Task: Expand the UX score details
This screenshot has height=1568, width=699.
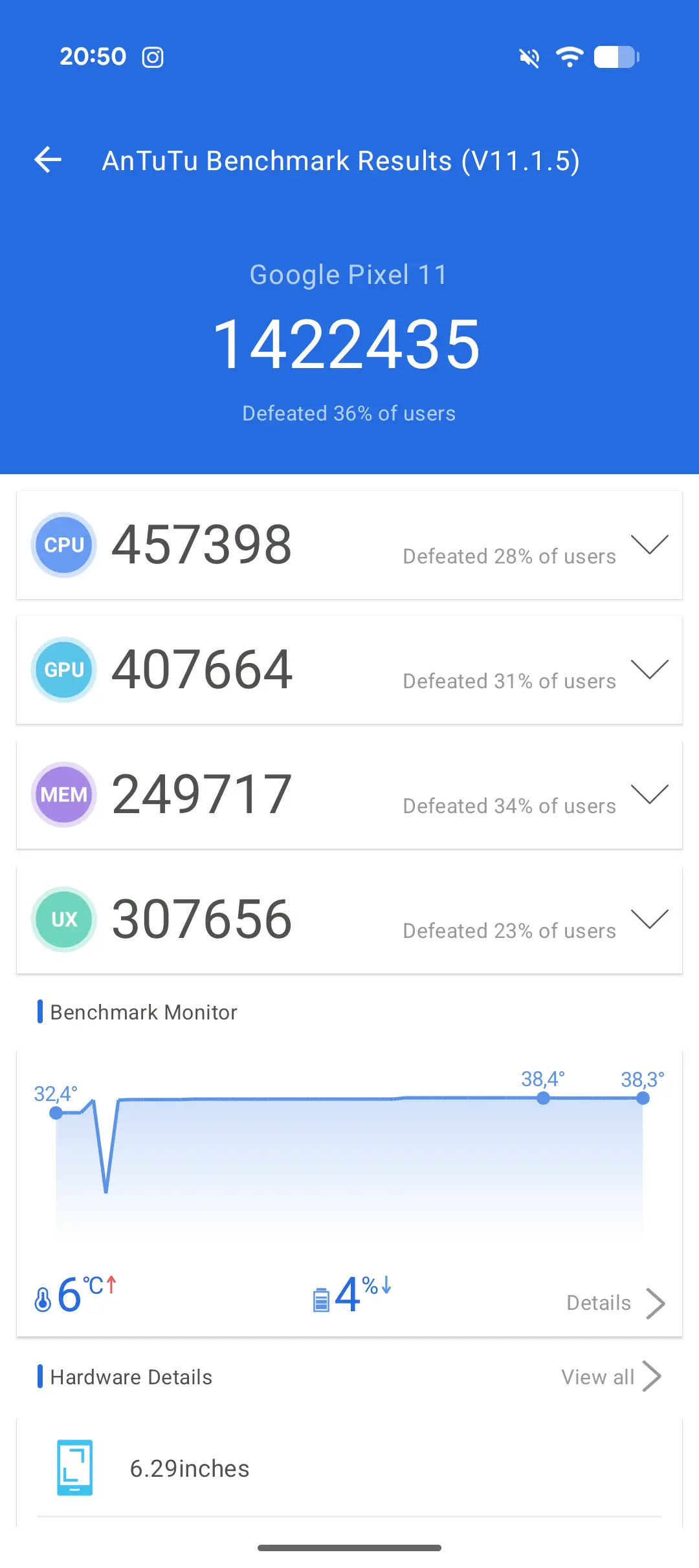Action: 649,919
